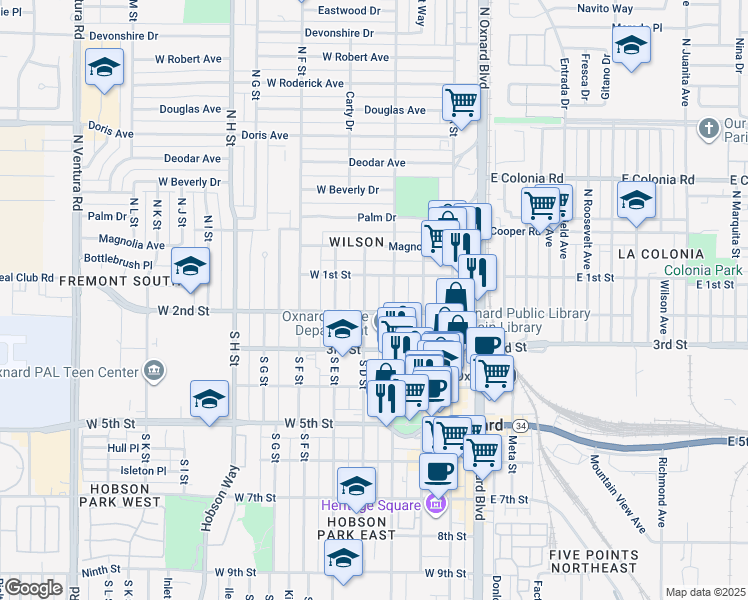
Task: Open the Oxnard PAL Teen Center pin
Action: 155,372
